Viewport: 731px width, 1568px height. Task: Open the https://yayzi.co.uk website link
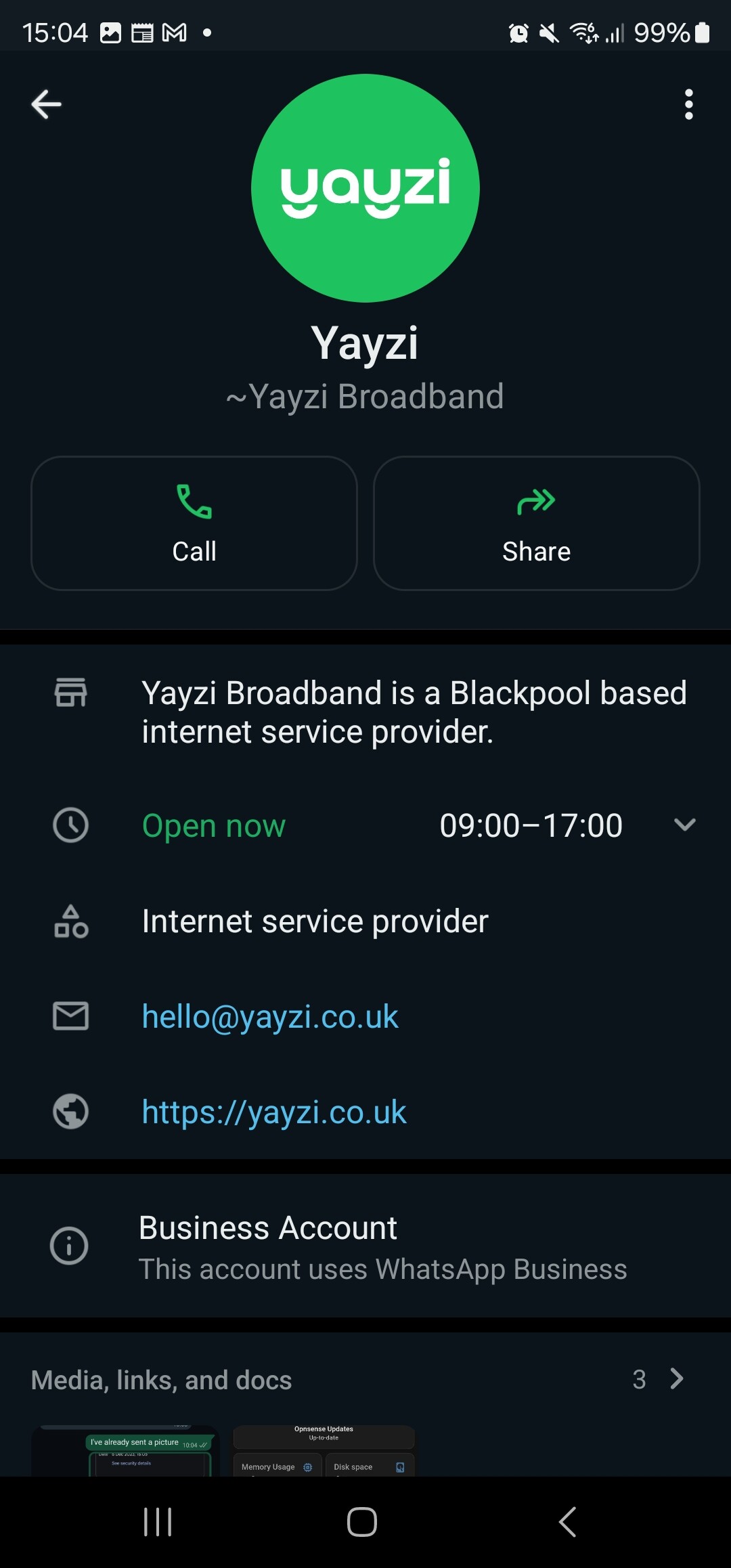[x=274, y=1112]
